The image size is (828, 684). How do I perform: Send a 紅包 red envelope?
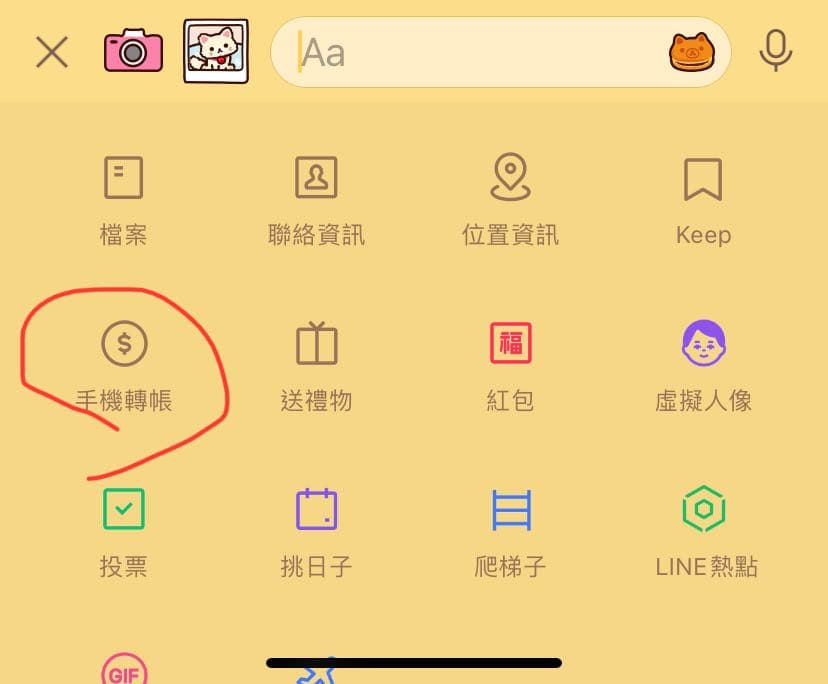click(510, 366)
